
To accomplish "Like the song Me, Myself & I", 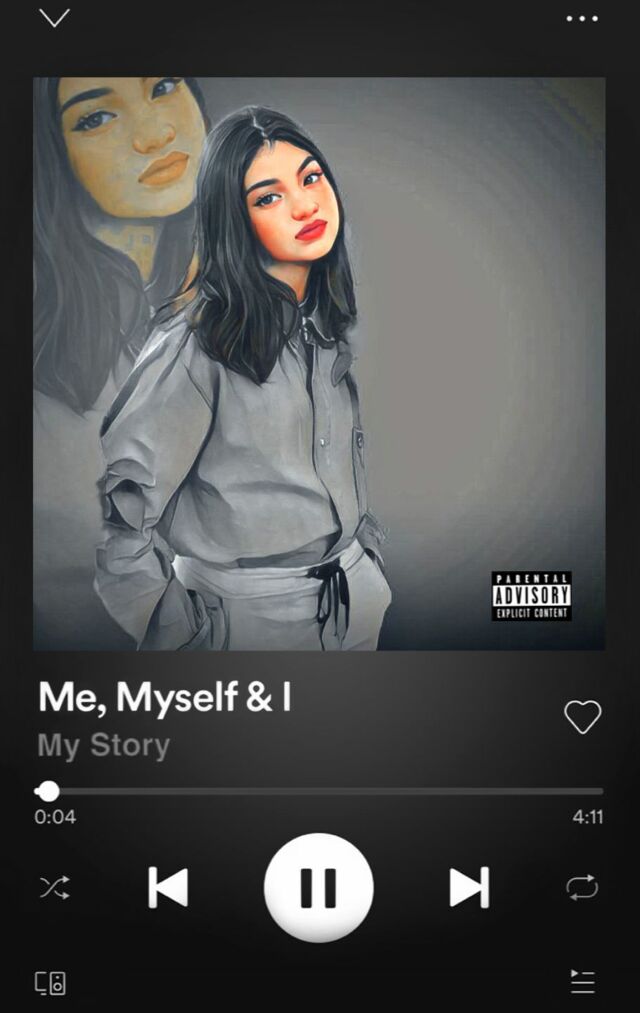I will click(582, 716).
